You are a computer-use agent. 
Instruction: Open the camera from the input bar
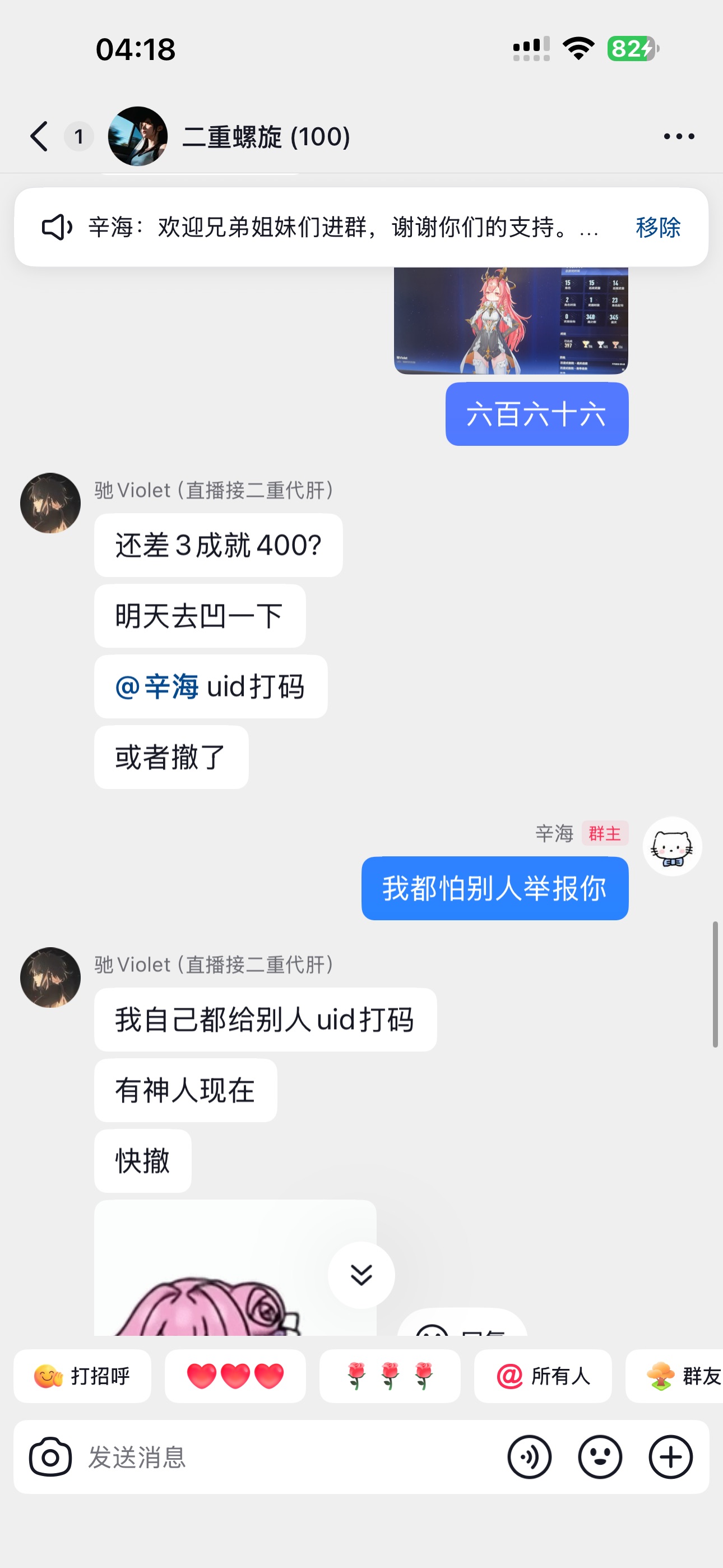[x=50, y=1457]
